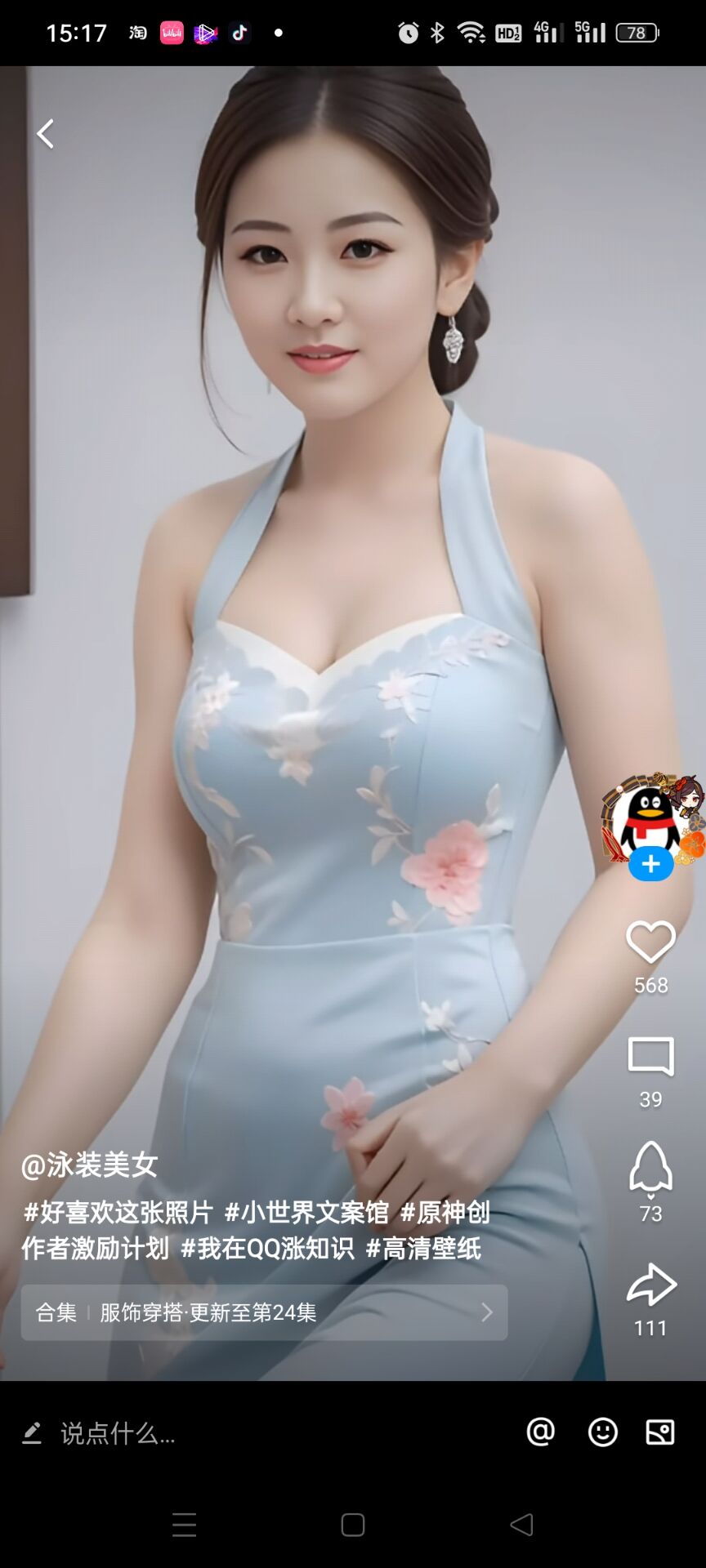Tap the rocket boost icon showing 73

click(650, 1168)
